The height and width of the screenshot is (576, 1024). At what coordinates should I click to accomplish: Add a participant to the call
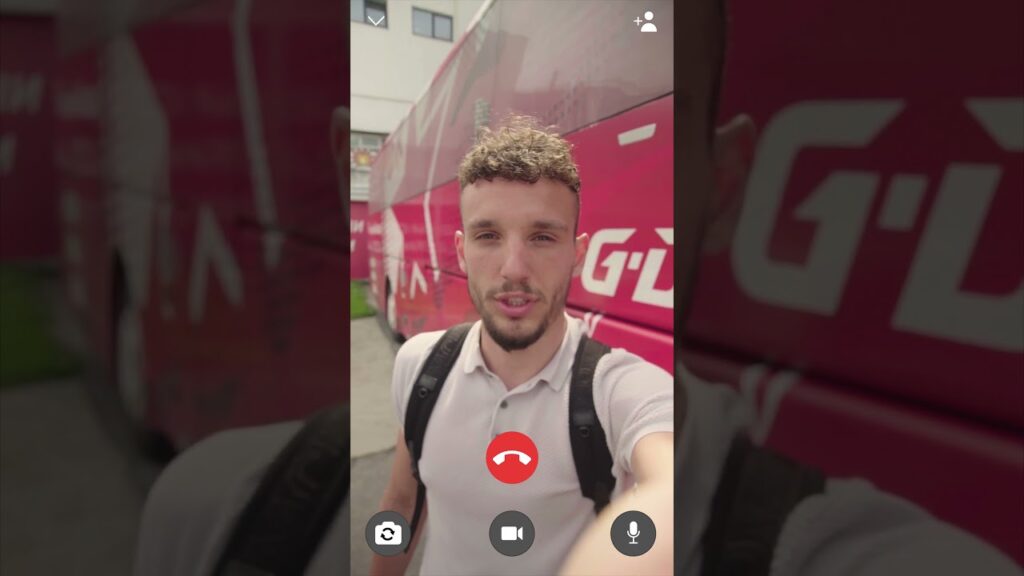(645, 22)
